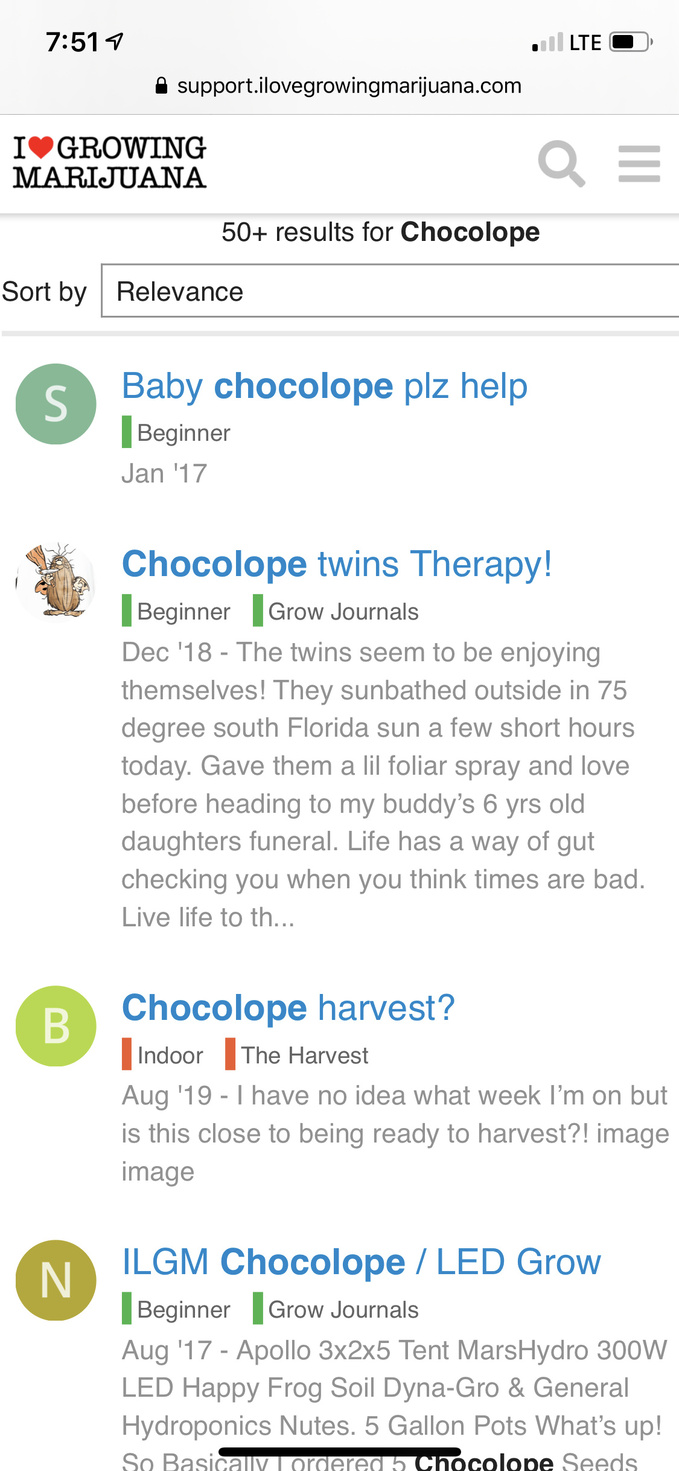Expand the Sort by Relevance dropdown
Screen dimensions: 679x1471
390,291
